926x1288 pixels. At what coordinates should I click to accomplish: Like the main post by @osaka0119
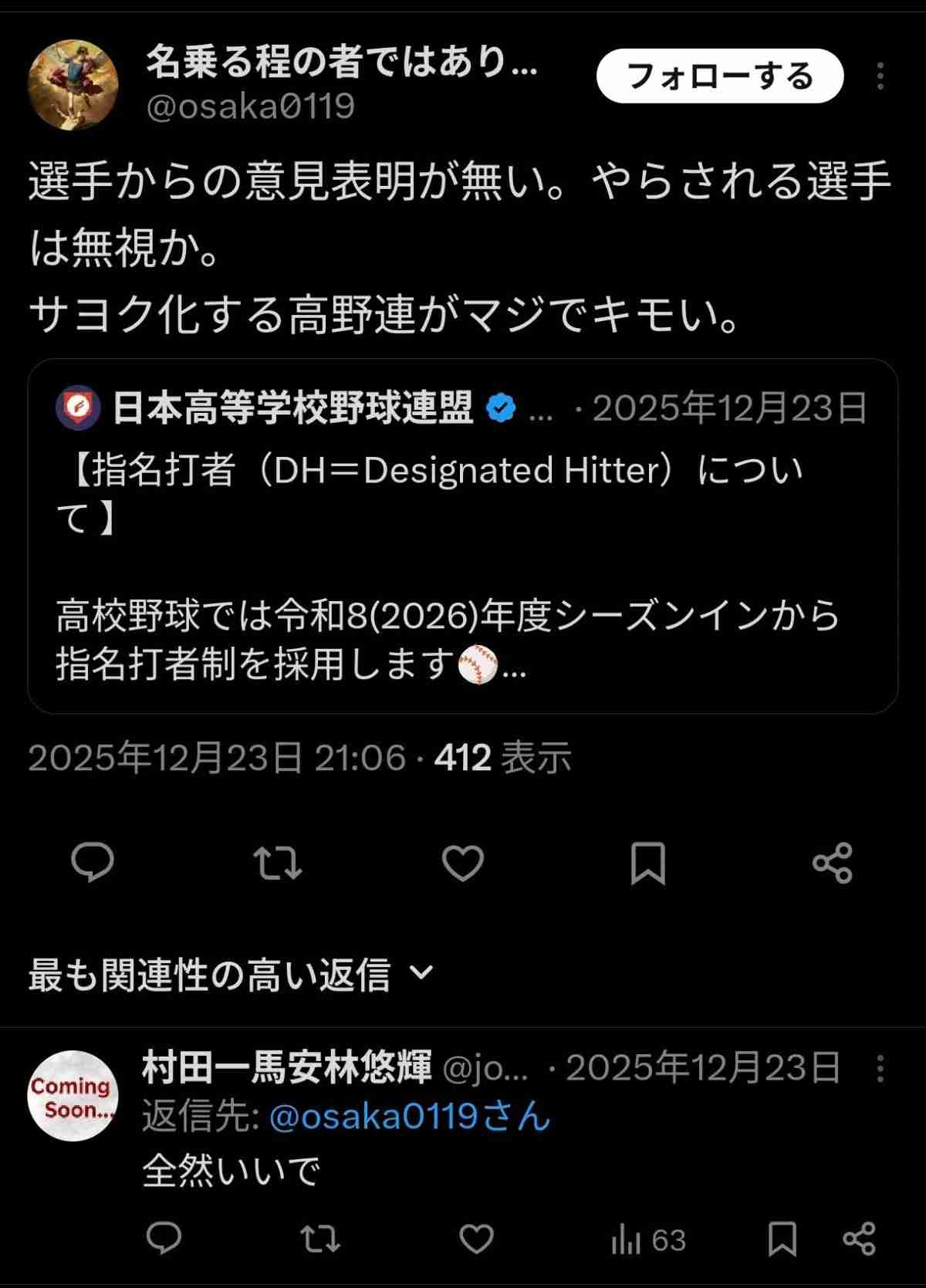[x=462, y=862]
